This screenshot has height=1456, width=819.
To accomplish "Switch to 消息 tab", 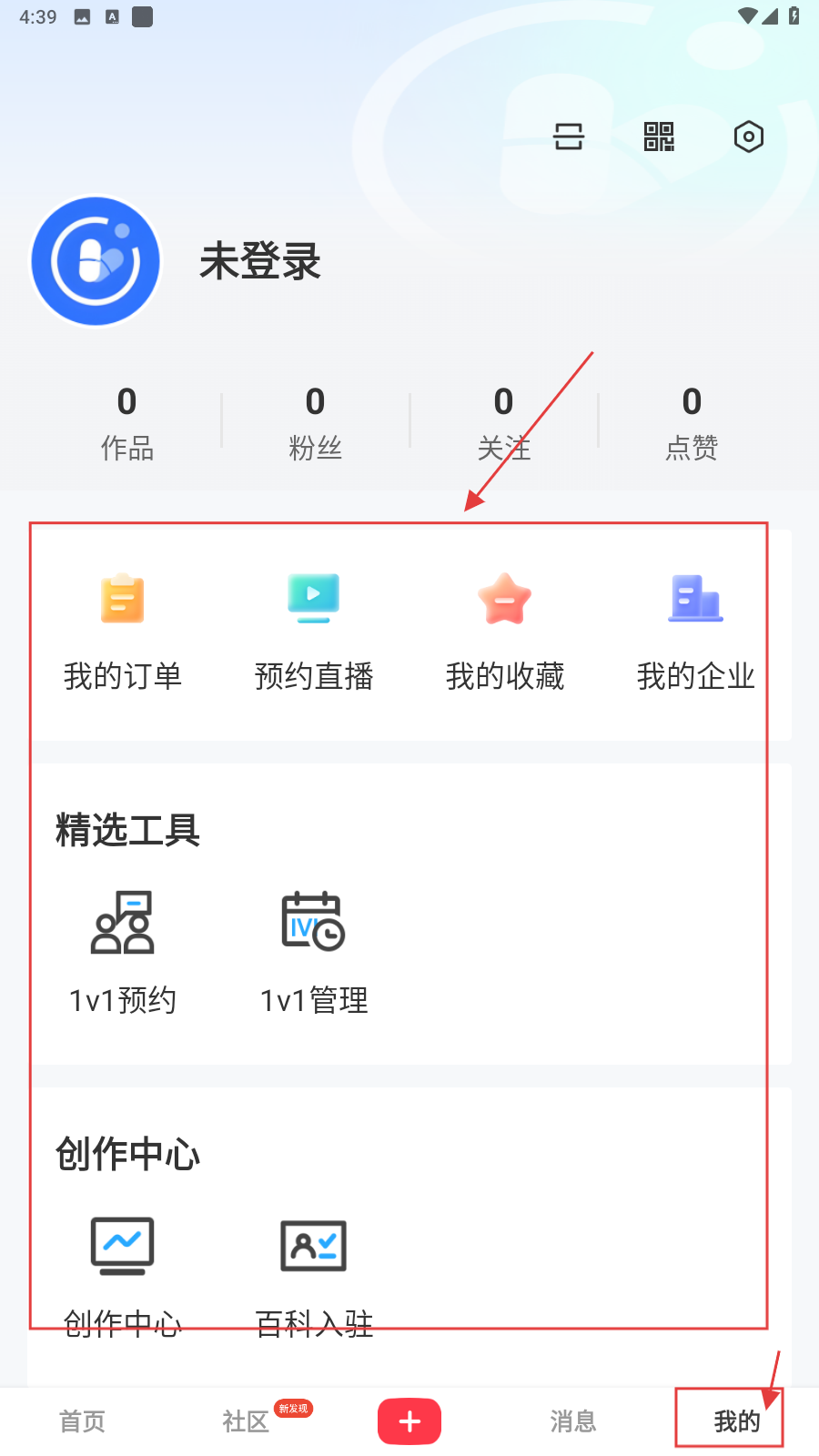I will 573,1421.
